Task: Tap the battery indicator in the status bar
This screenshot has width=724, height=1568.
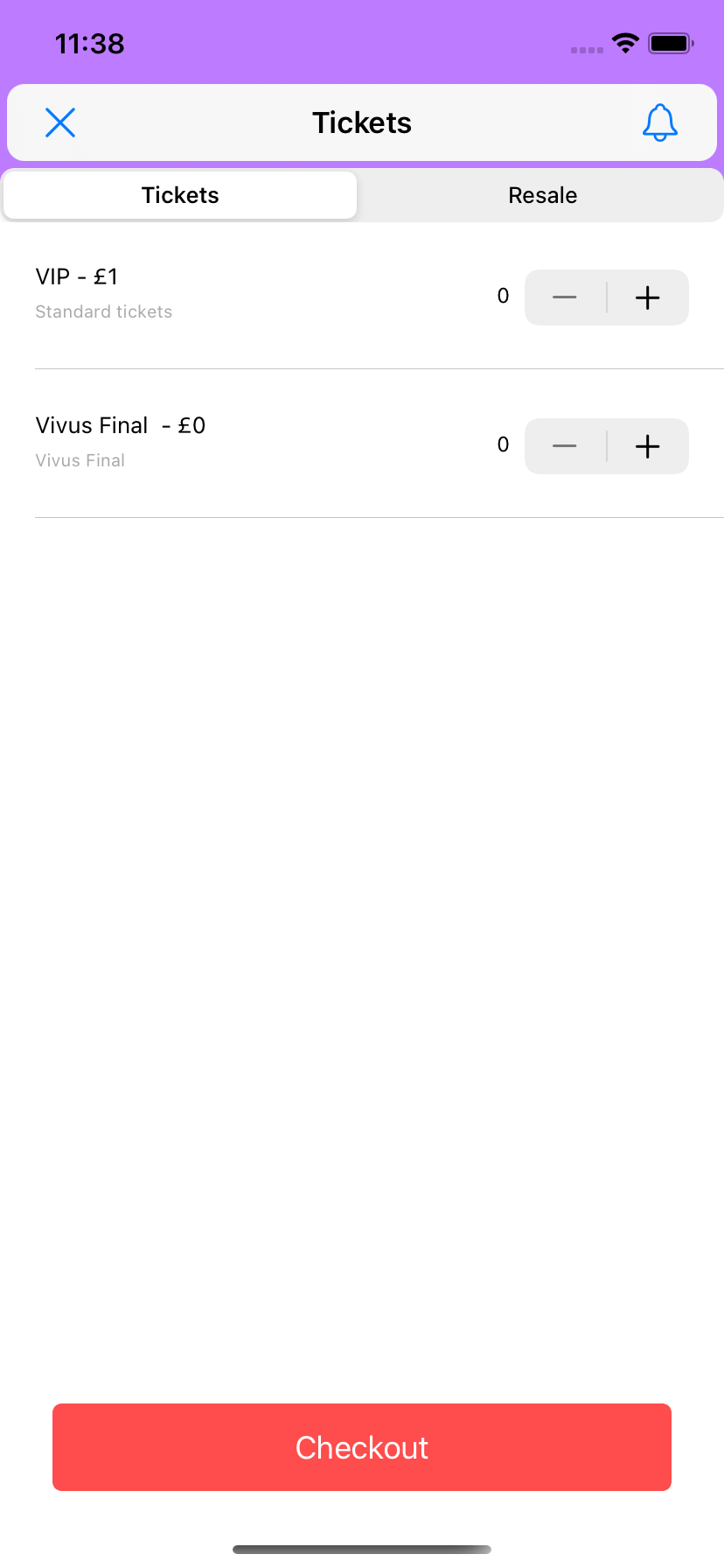Action: point(670,42)
